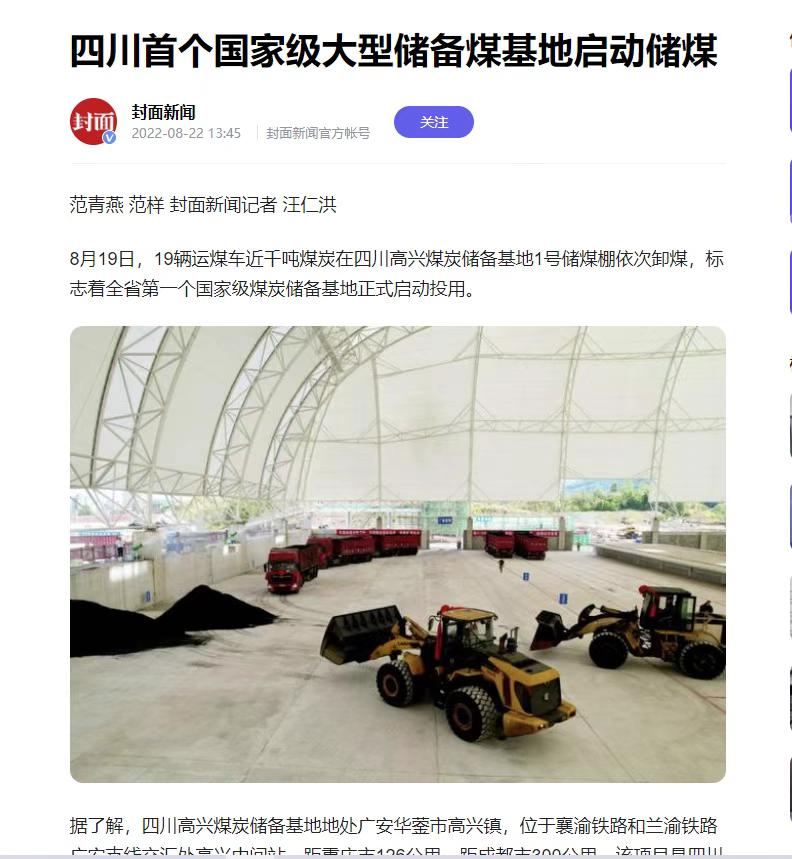Open the 封面新闻 account name link
Image resolution: width=792 pixels, height=859 pixels.
coord(163,111)
